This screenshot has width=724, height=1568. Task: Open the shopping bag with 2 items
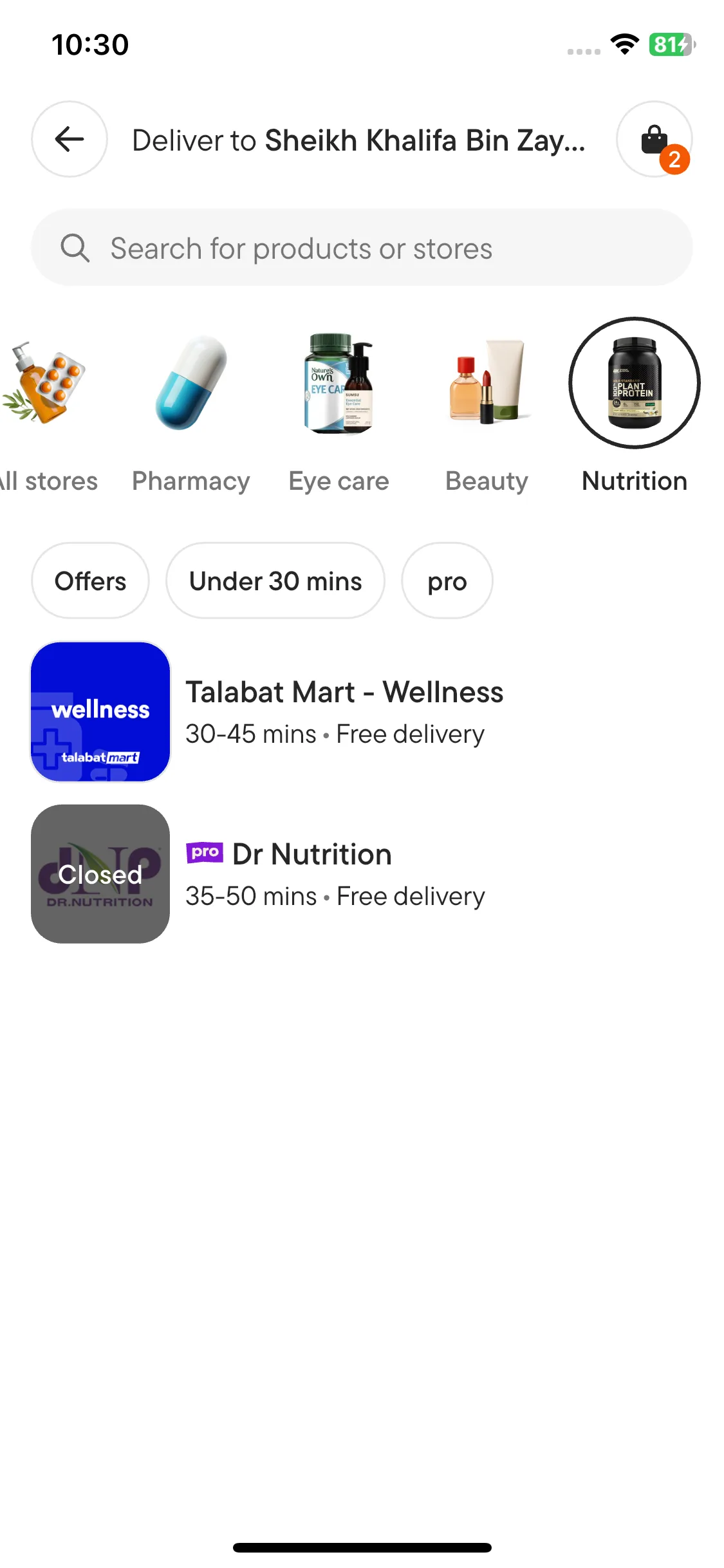(654, 139)
